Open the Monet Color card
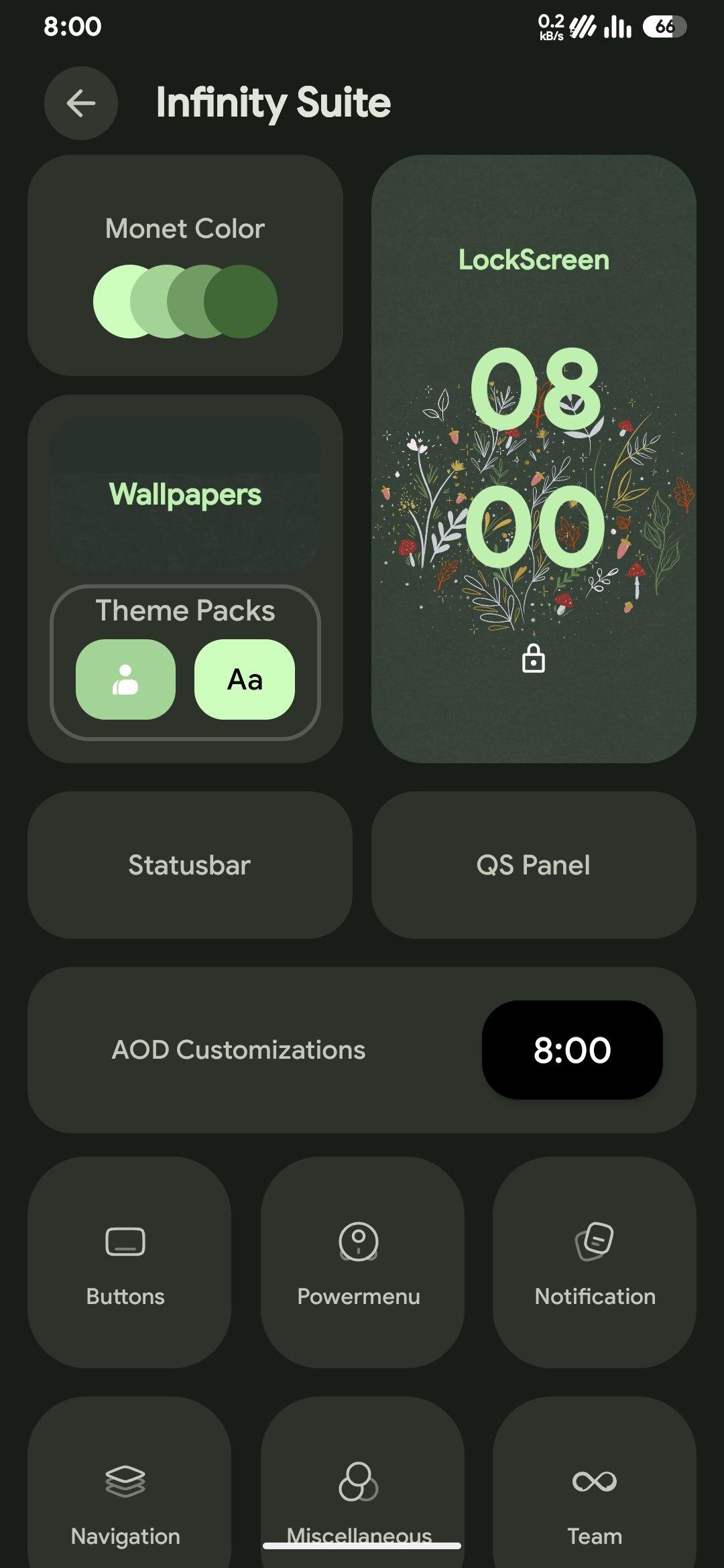This screenshot has height=1568, width=724. tap(185, 265)
